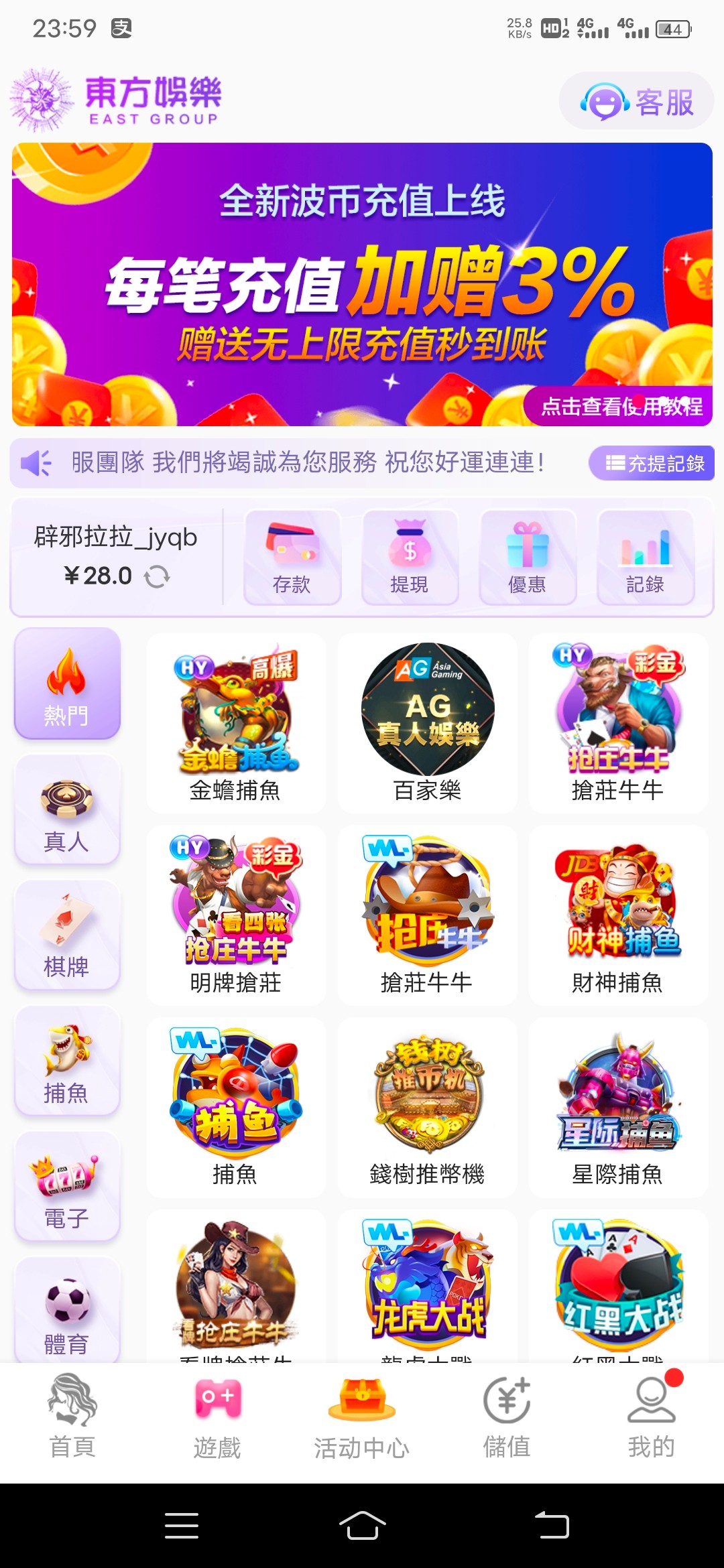Launch the 百家樂 AG game
Screen dimensions: 724x1568
427,723
